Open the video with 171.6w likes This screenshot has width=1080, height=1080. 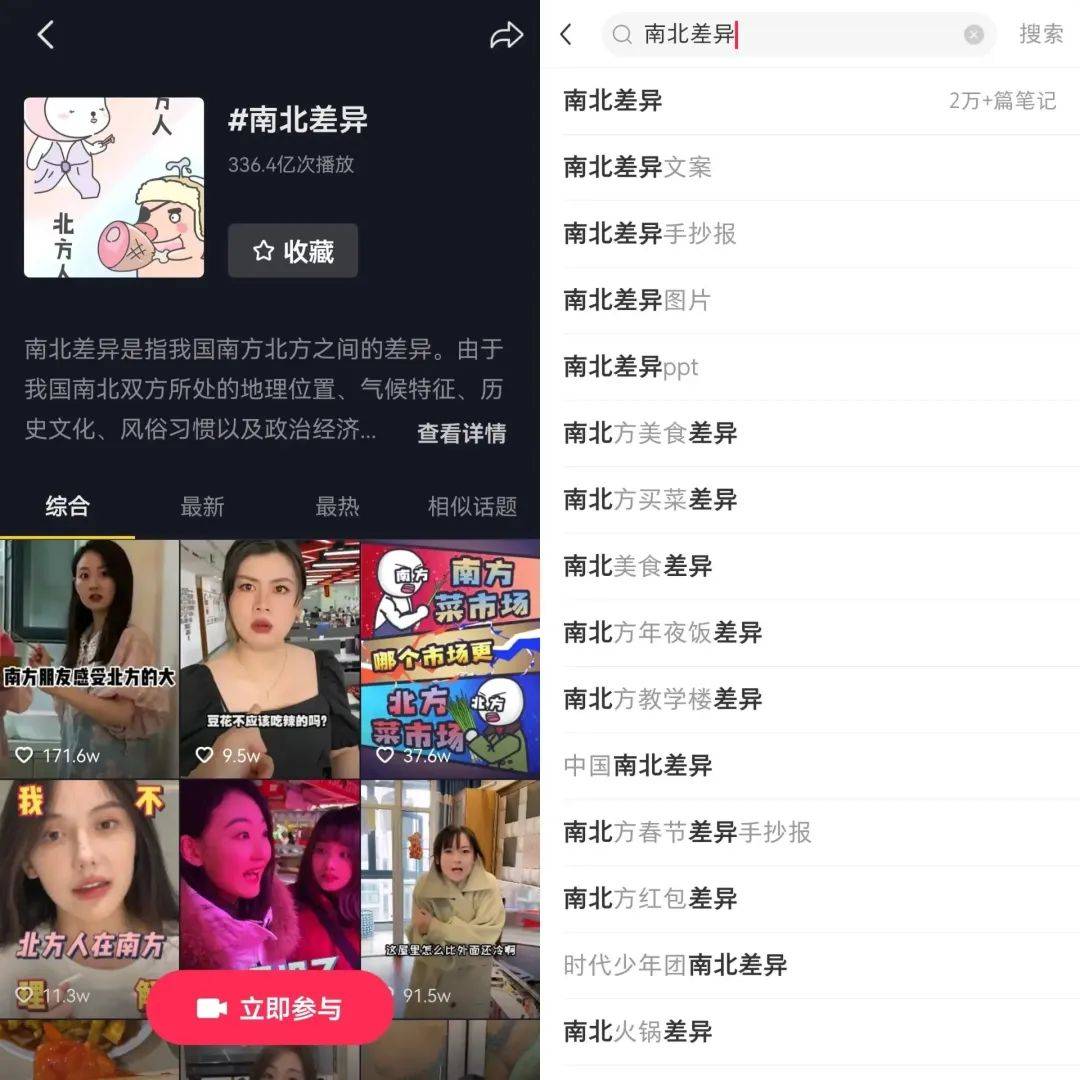[x=89, y=660]
